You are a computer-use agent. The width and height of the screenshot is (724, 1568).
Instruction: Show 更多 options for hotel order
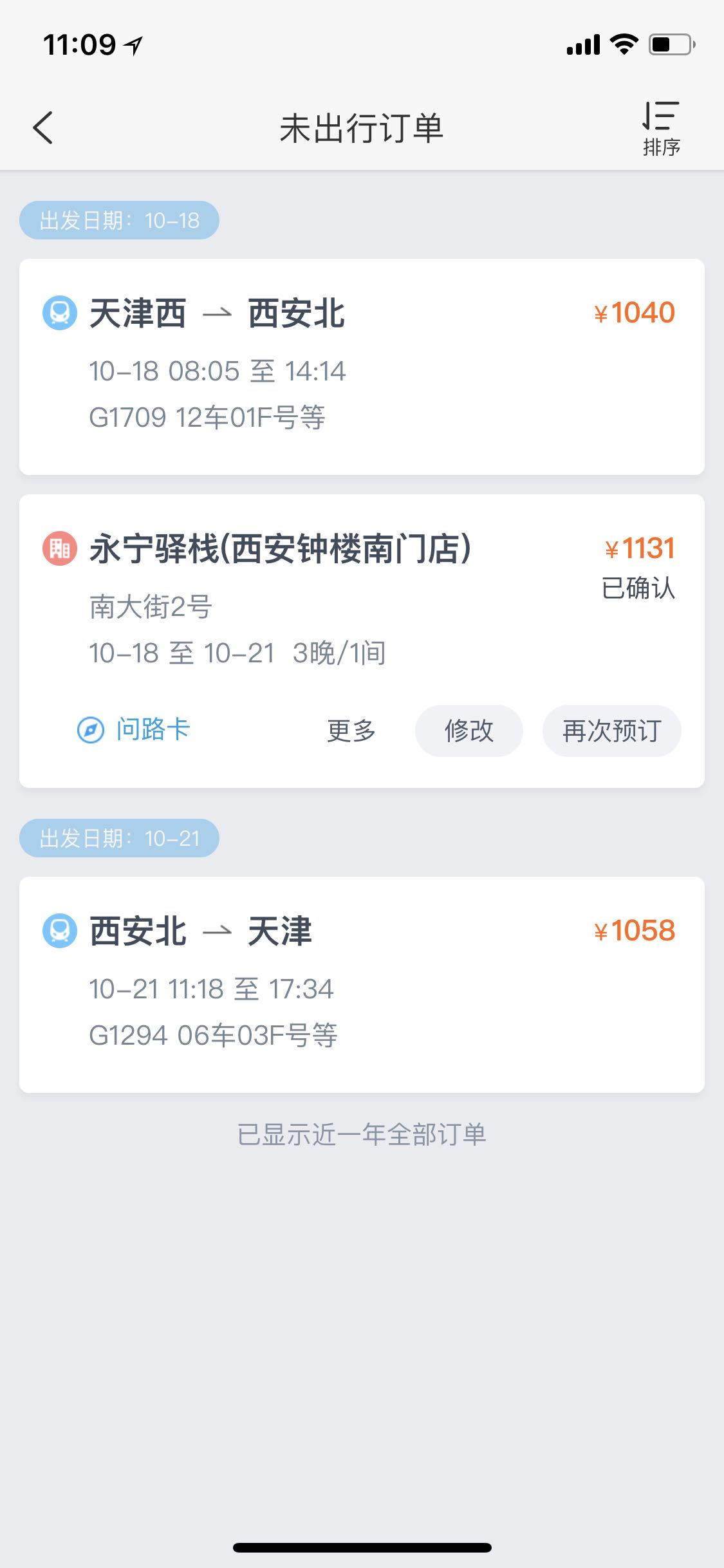click(351, 731)
